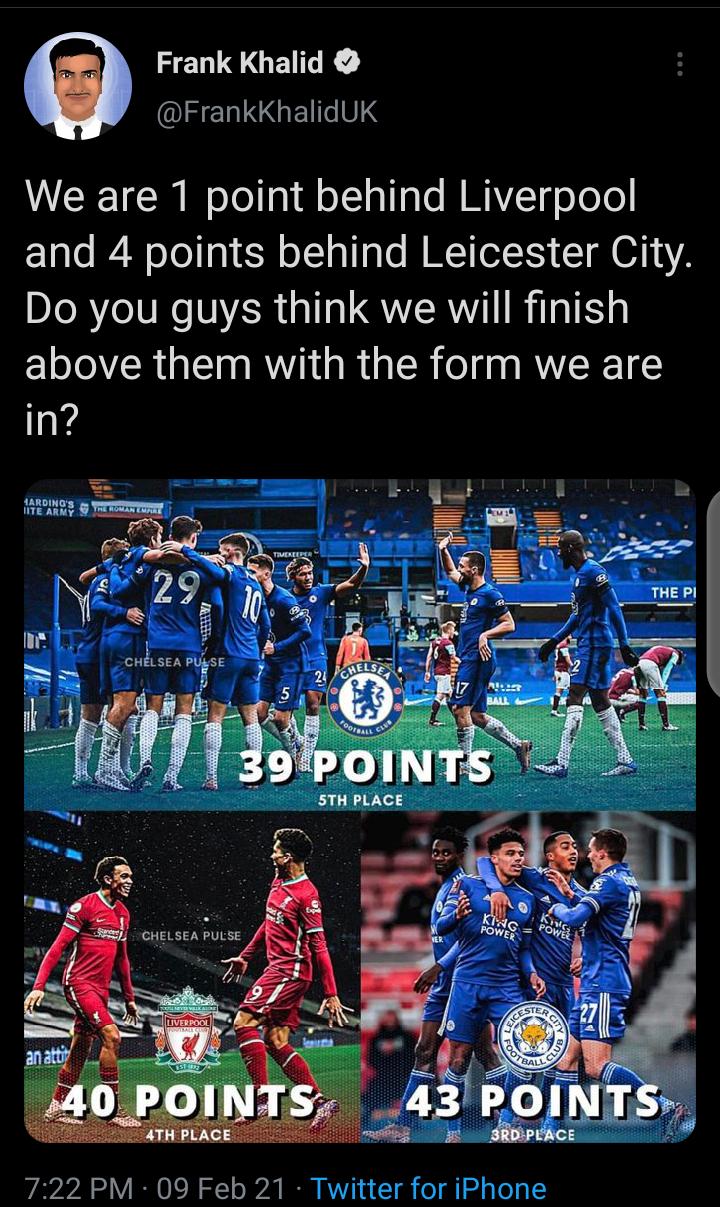Open the Chelsea 39 points image
This screenshot has width=720, height=1207.
click(360, 644)
